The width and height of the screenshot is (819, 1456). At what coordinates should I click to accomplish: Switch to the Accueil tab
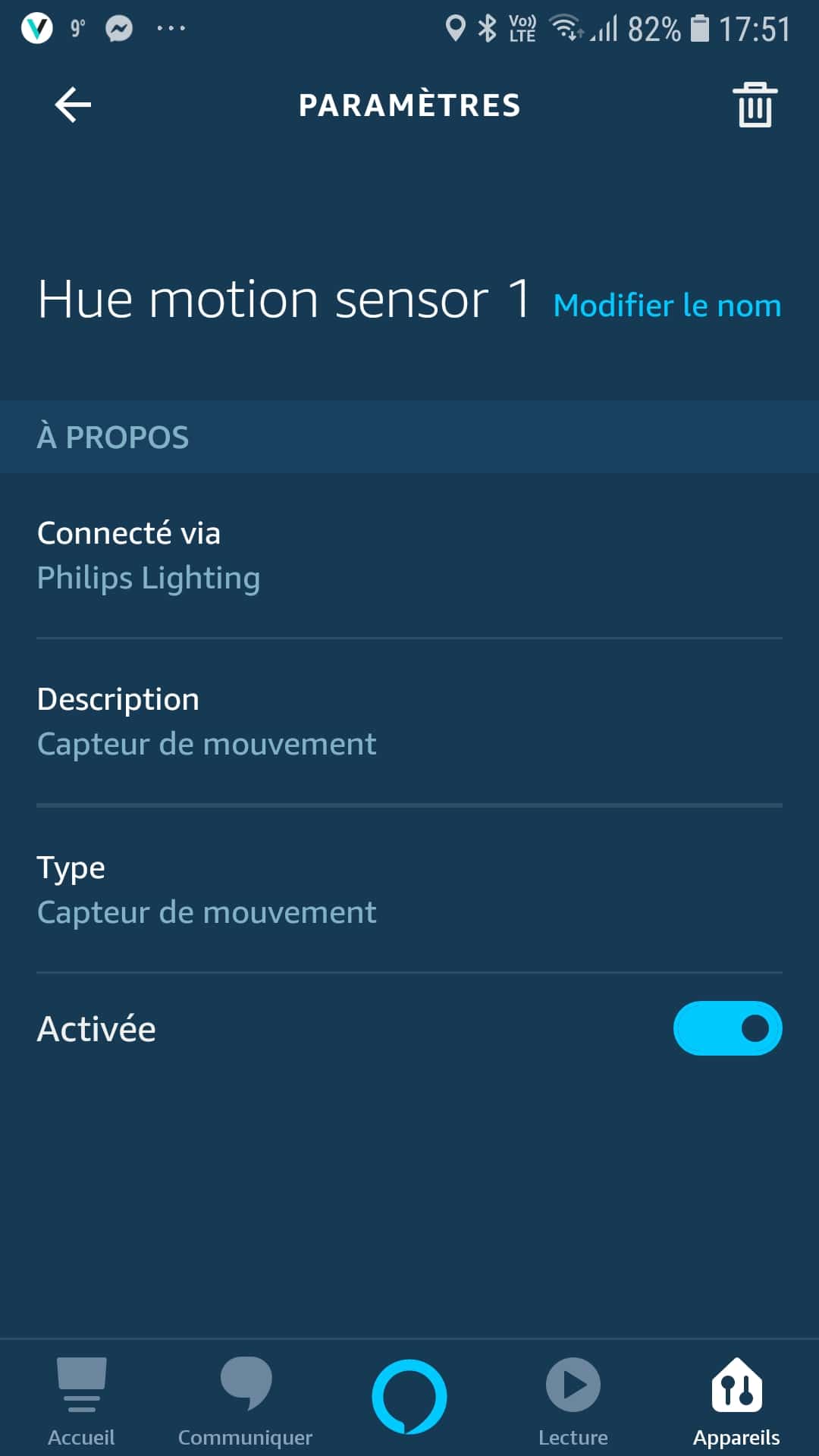point(81,1401)
